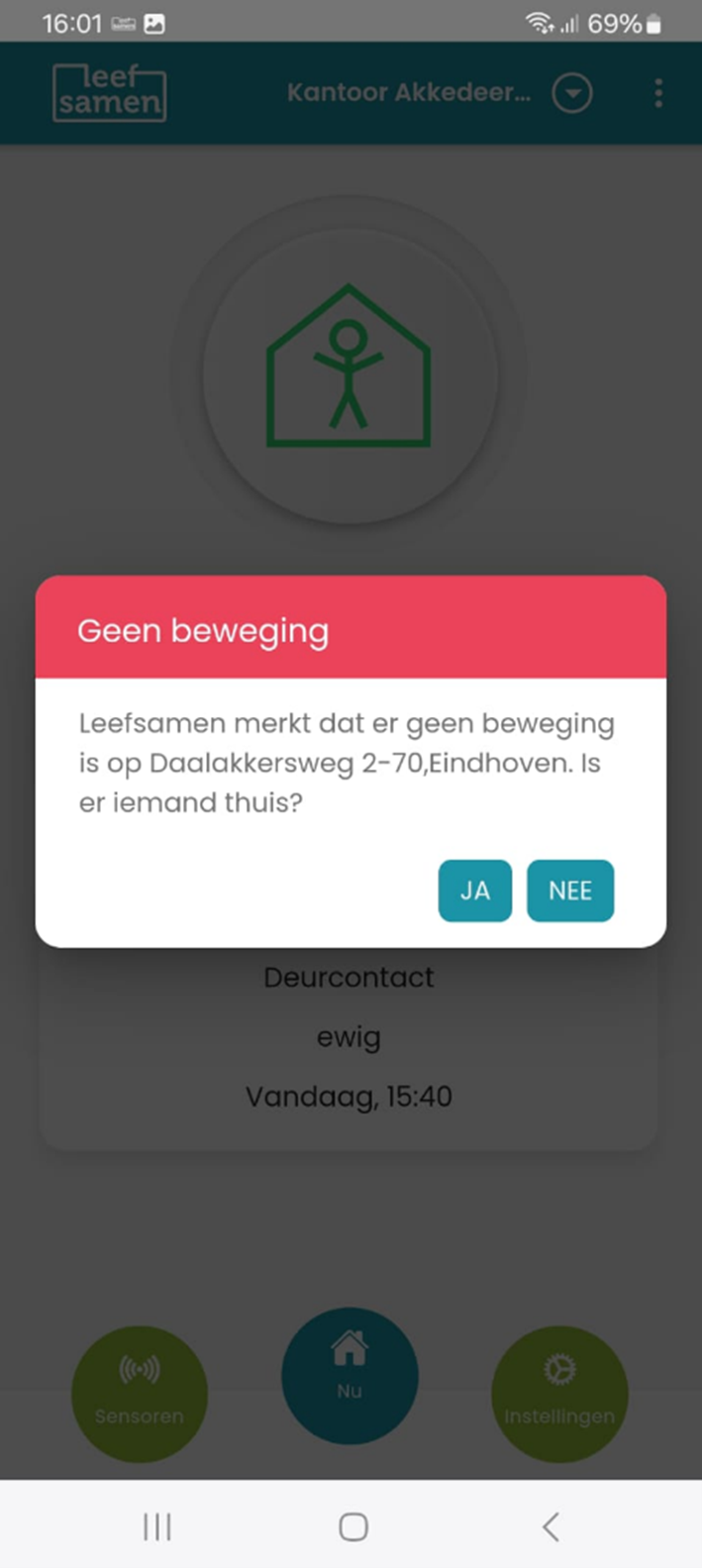Switch to the Sensoren tab

pyautogui.click(x=140, y=1394)
